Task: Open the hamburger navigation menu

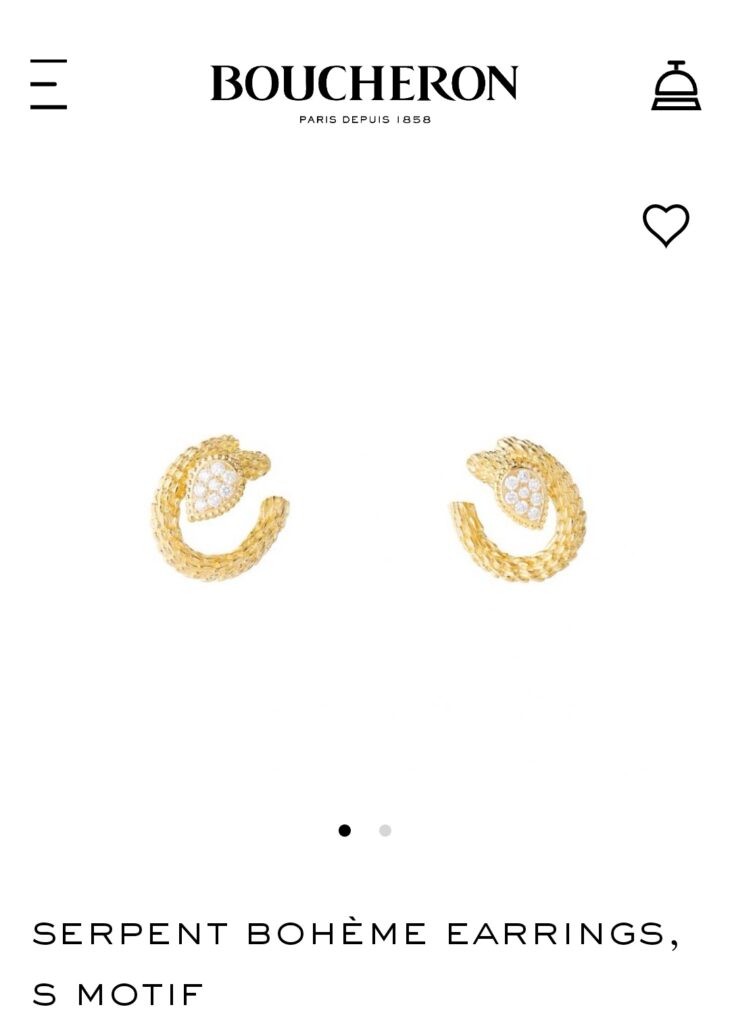Action: point(48,84)
